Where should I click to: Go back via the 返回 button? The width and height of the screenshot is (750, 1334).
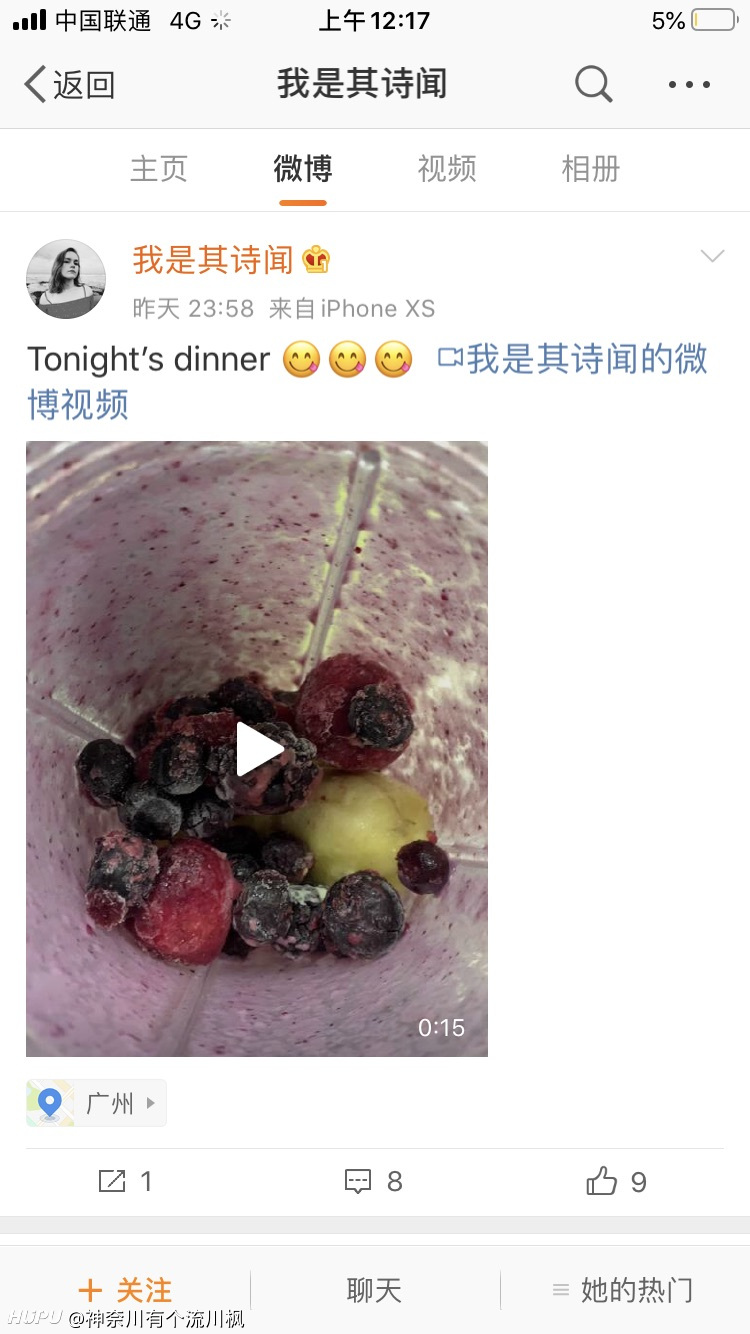point(70,85)
